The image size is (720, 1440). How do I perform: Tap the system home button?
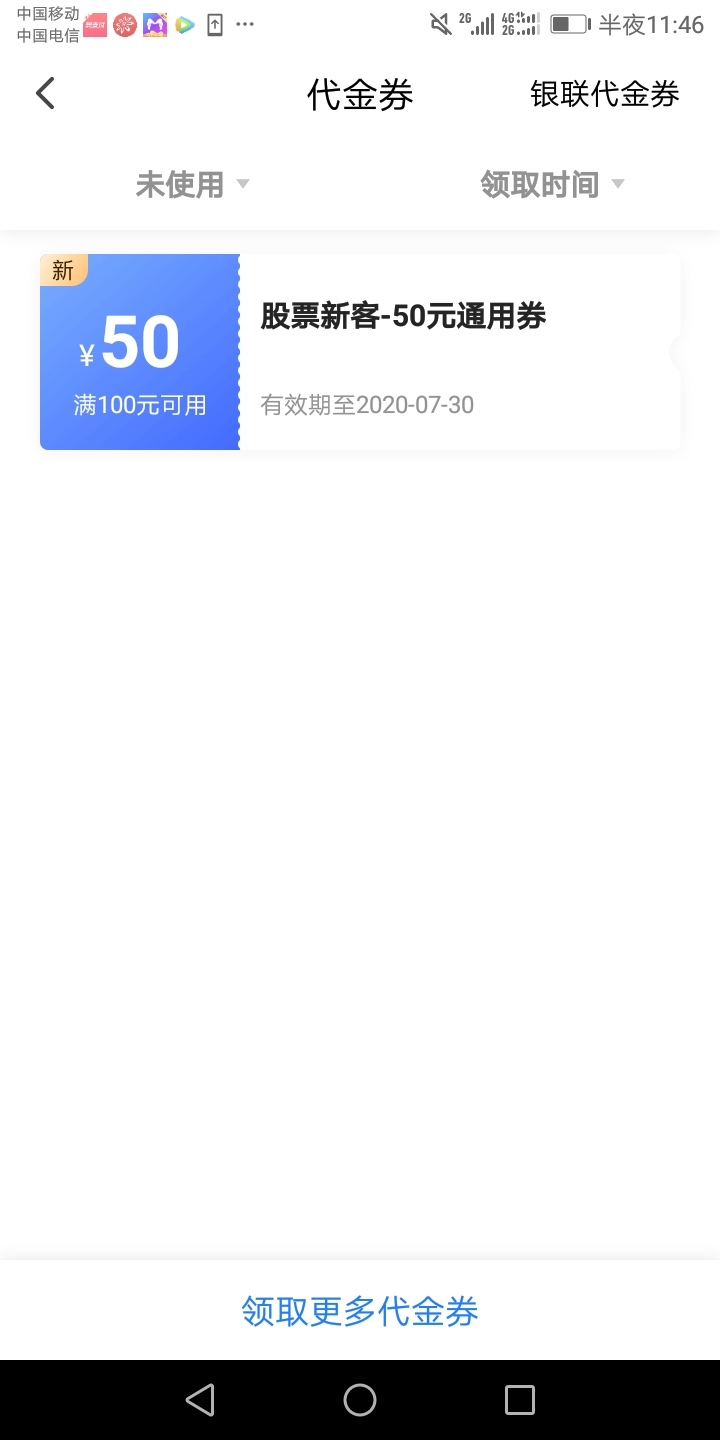(x=360, y=1400)
